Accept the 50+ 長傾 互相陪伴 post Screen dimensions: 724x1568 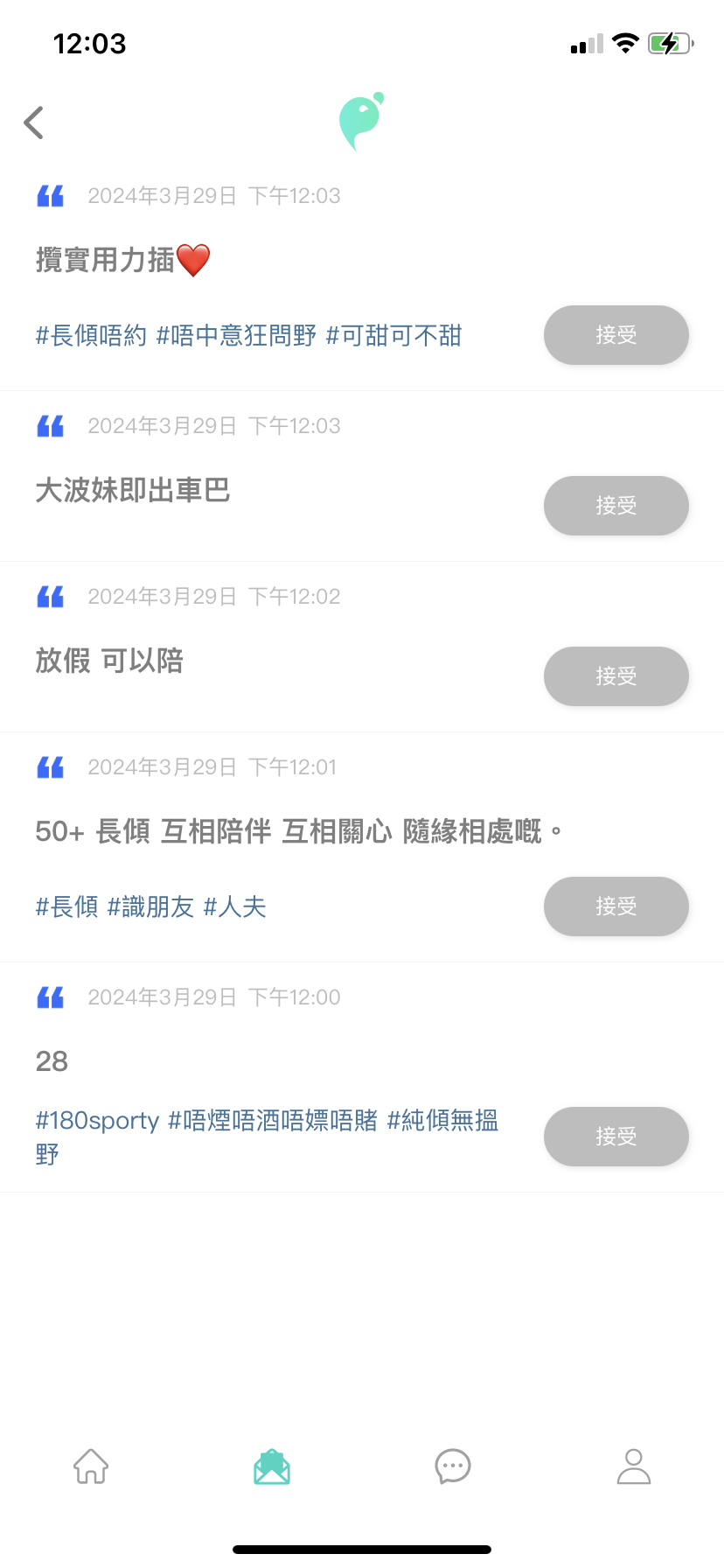click(x=616, y=906)
